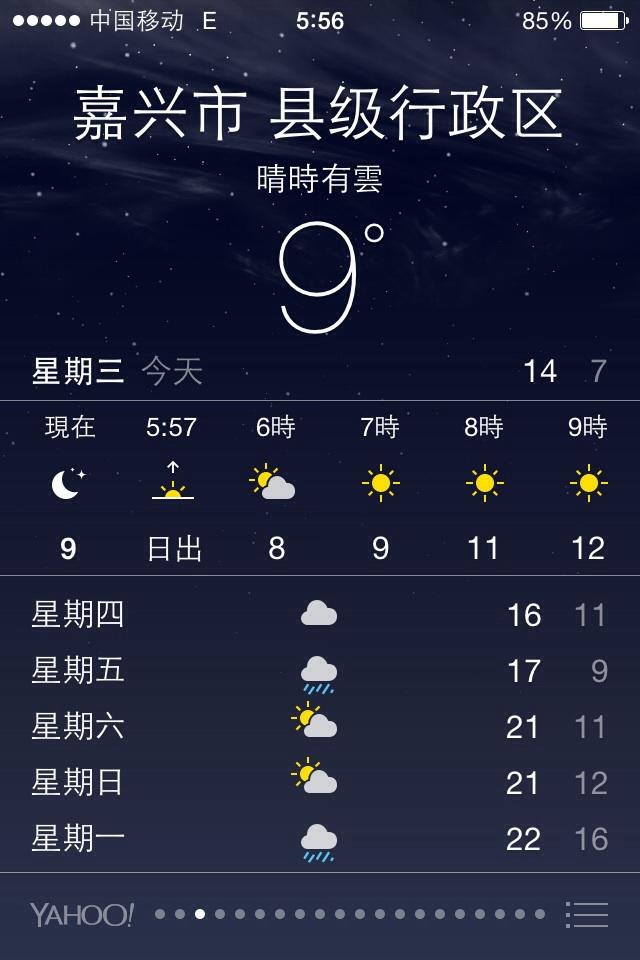
Task: Open the Yahoo! weather link
Action: pos(81,914)
